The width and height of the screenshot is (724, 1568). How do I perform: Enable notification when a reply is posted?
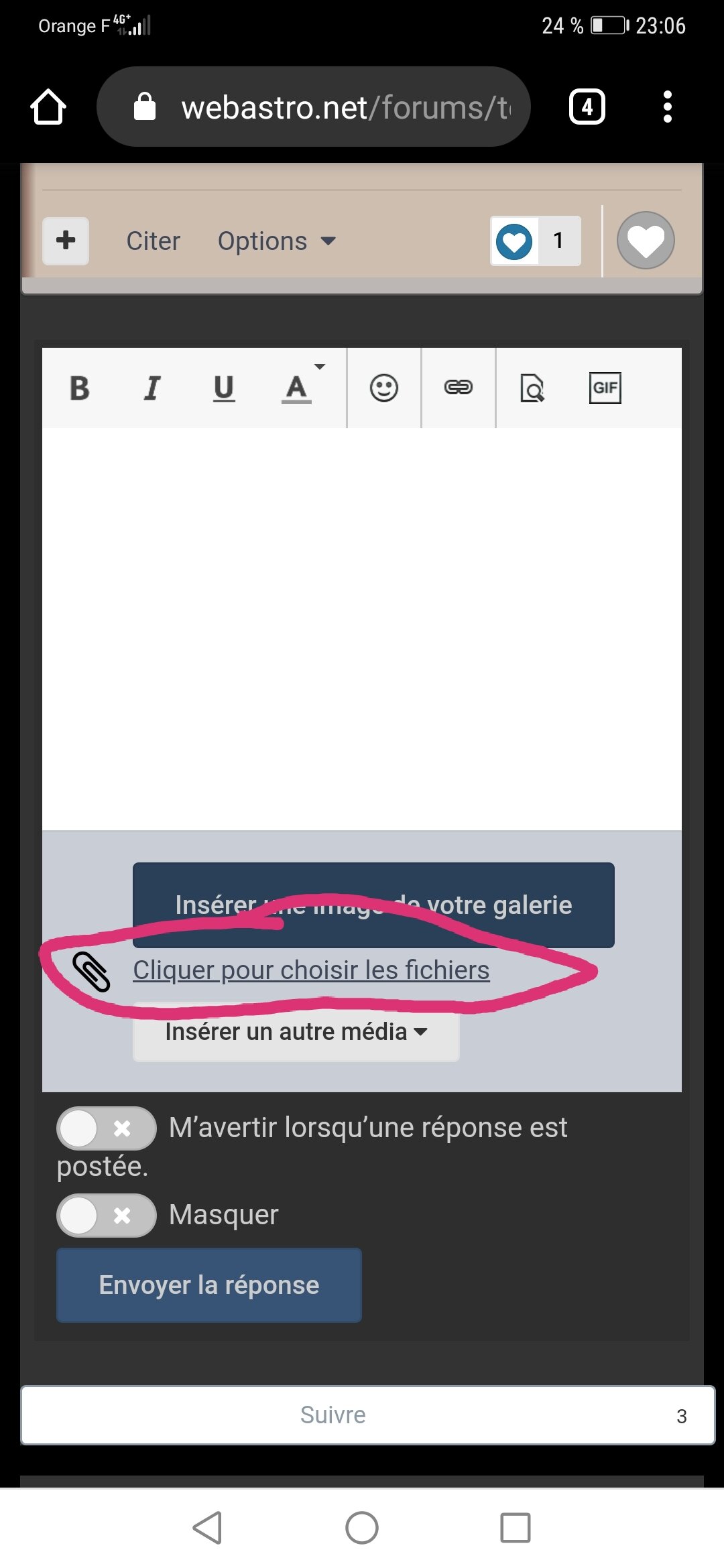point(106,1128)
